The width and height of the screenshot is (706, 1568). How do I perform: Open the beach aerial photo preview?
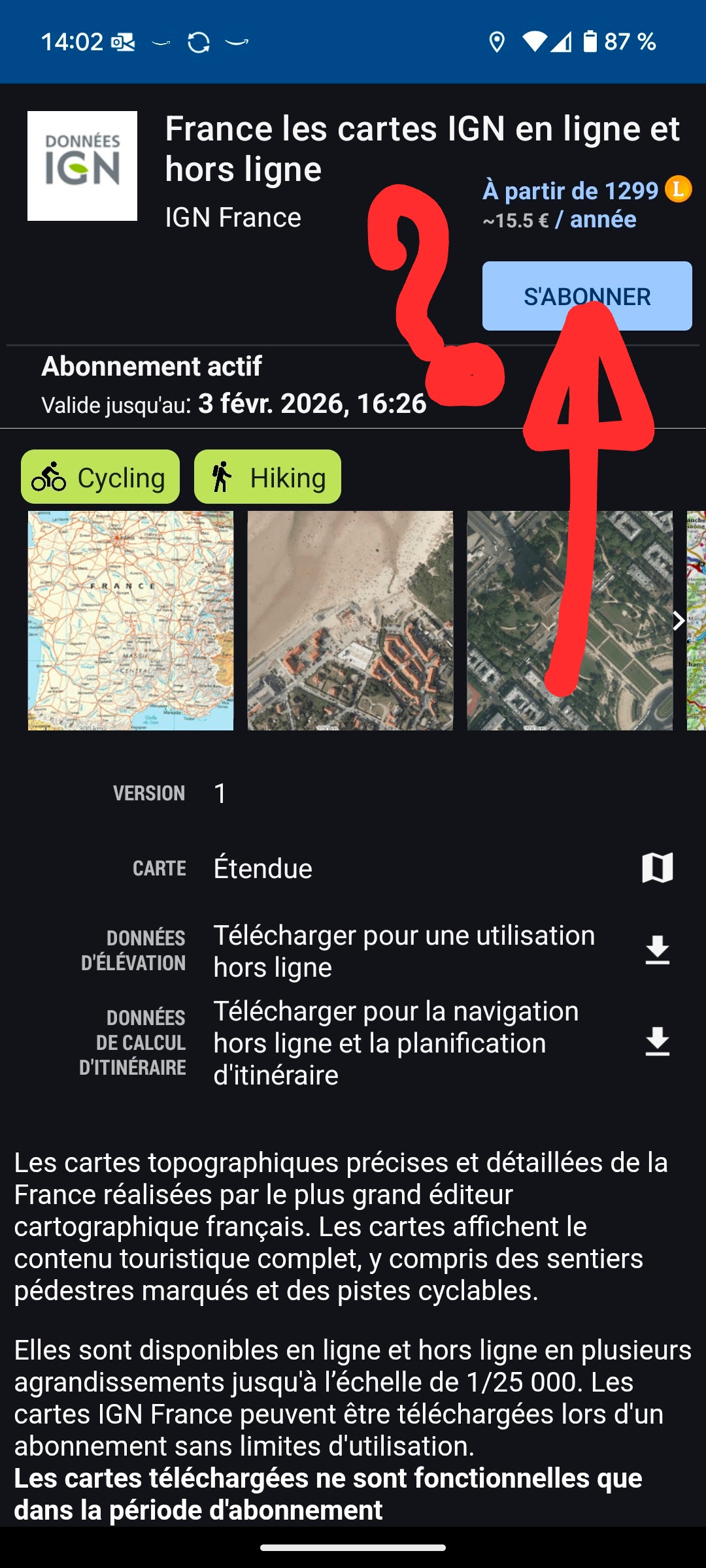[350, 621]
